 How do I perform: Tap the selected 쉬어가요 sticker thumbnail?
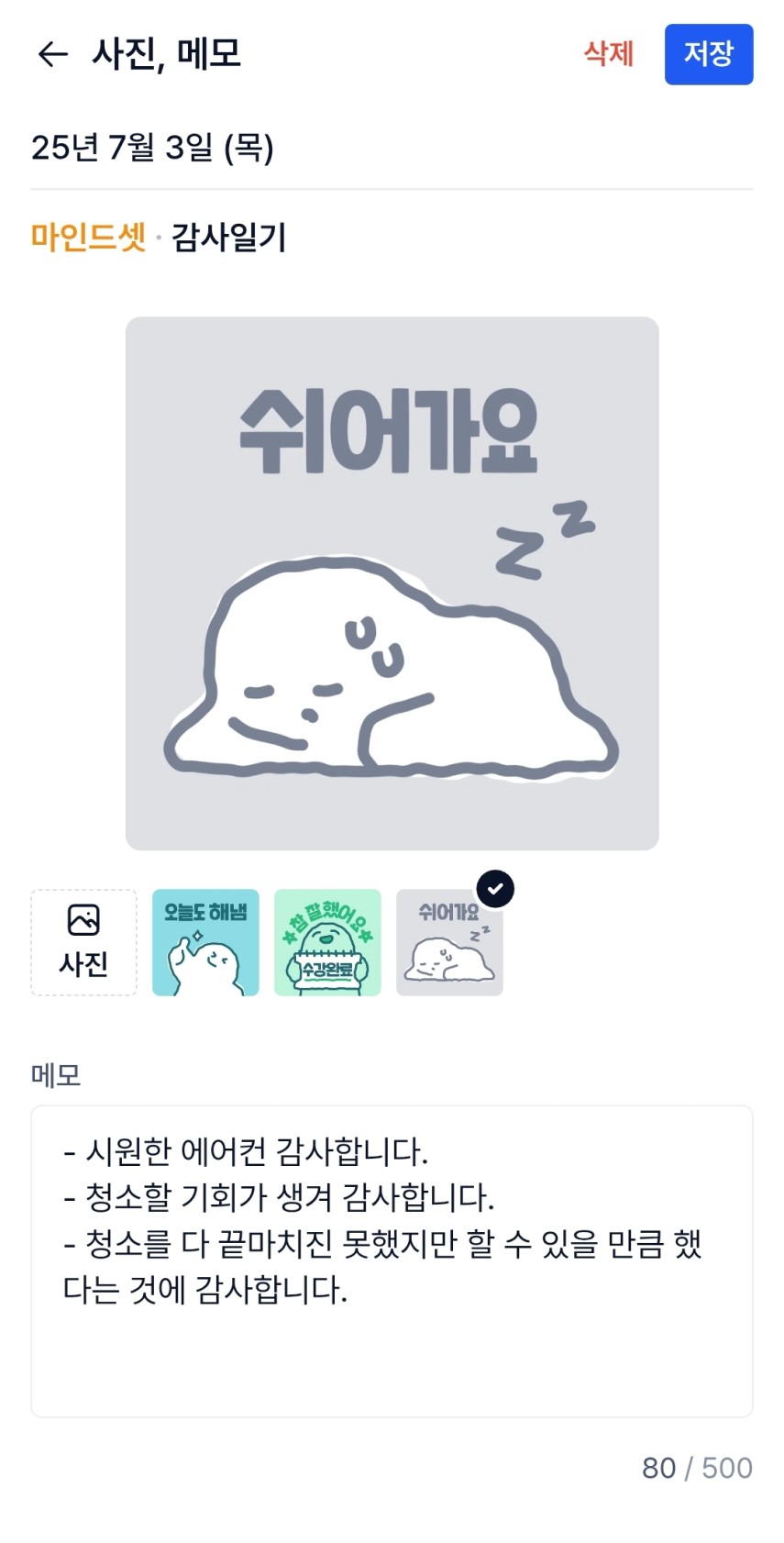point(449,942)
